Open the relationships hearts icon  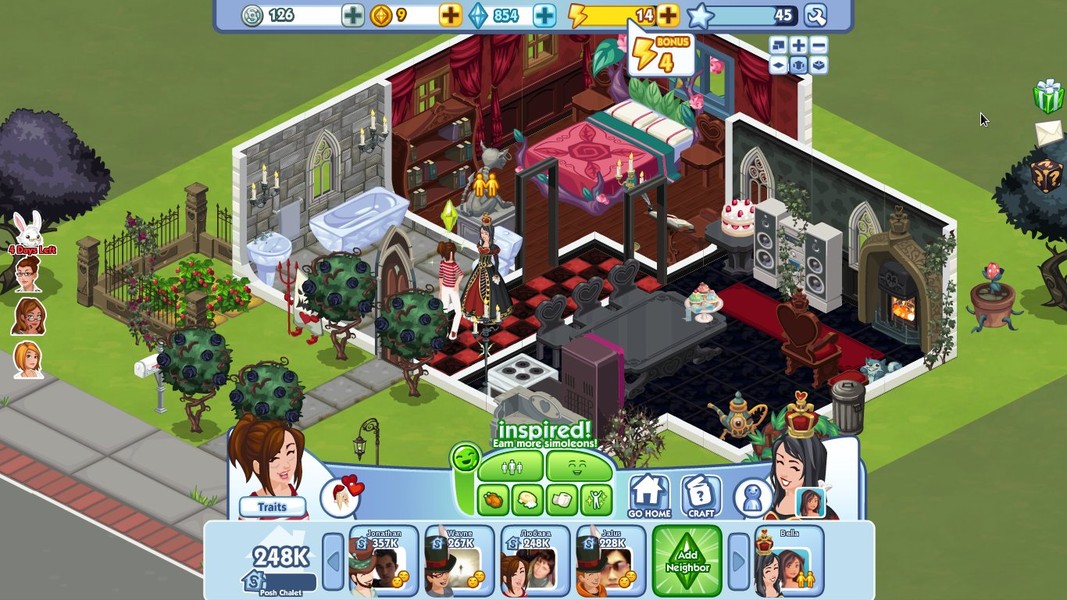click(343, 495)
